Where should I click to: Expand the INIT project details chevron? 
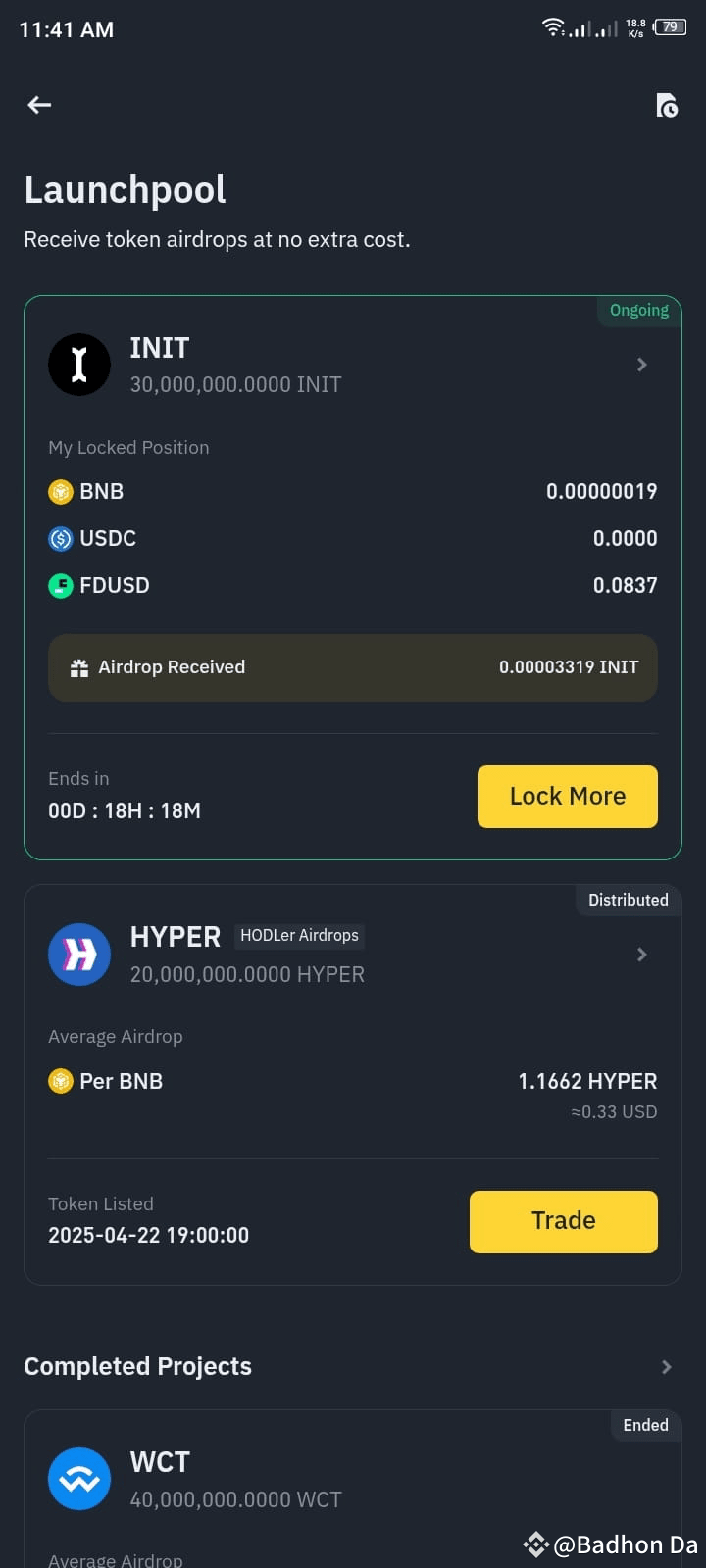point(642,364)
